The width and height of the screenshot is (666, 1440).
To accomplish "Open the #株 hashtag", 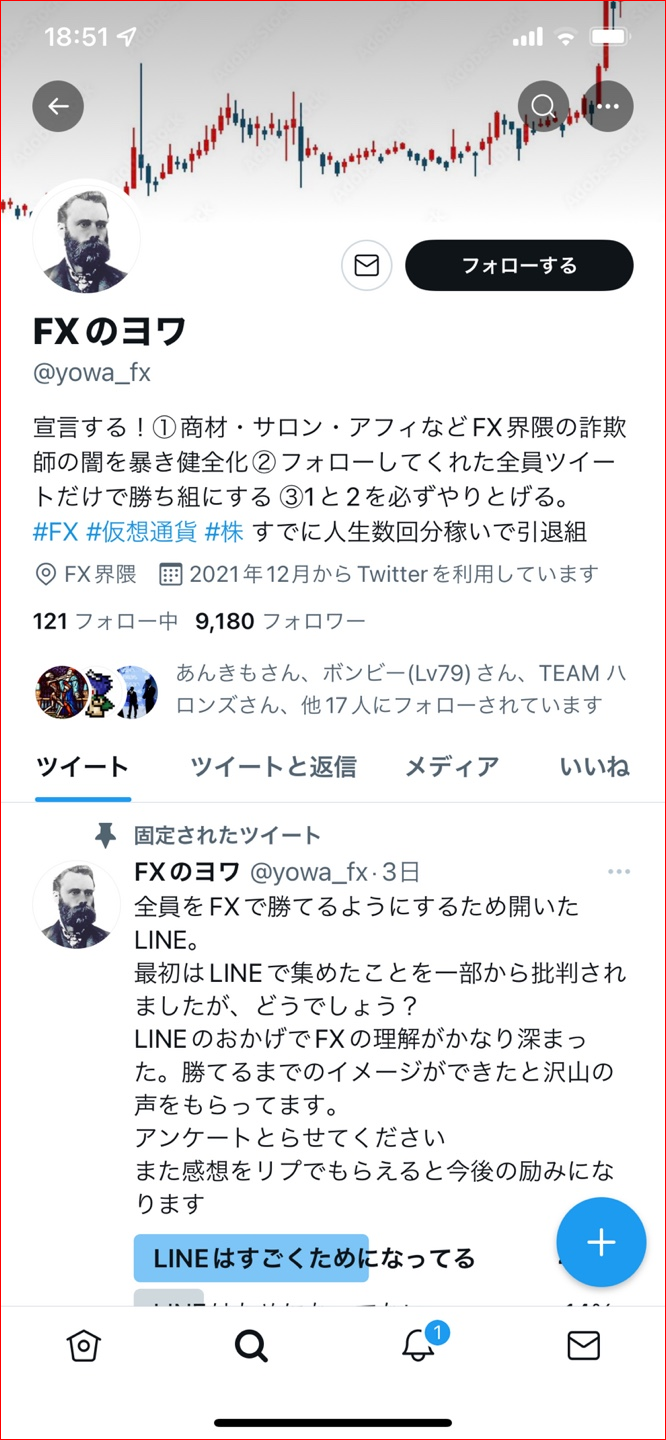I will coord(224,532).
